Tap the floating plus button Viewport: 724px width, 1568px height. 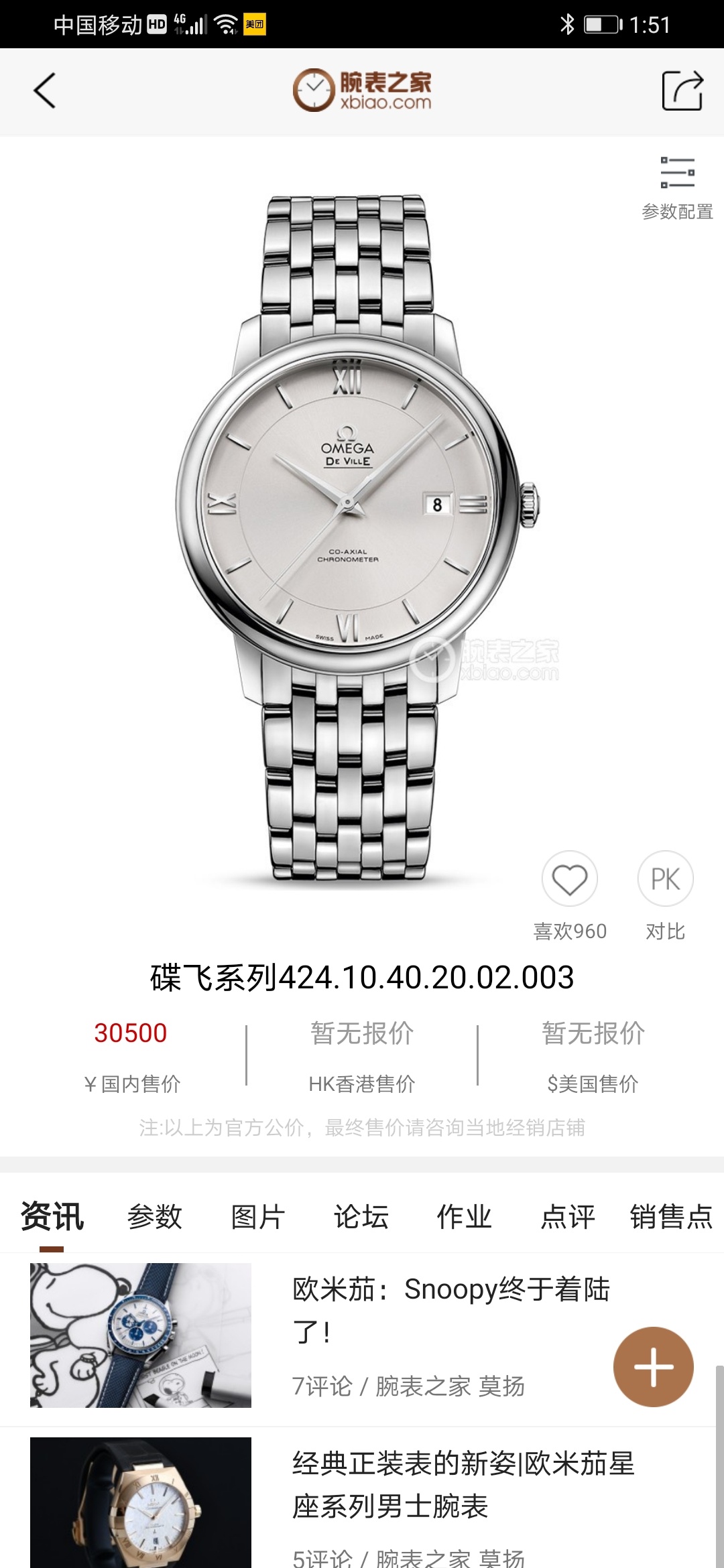tap(654, 1366)
